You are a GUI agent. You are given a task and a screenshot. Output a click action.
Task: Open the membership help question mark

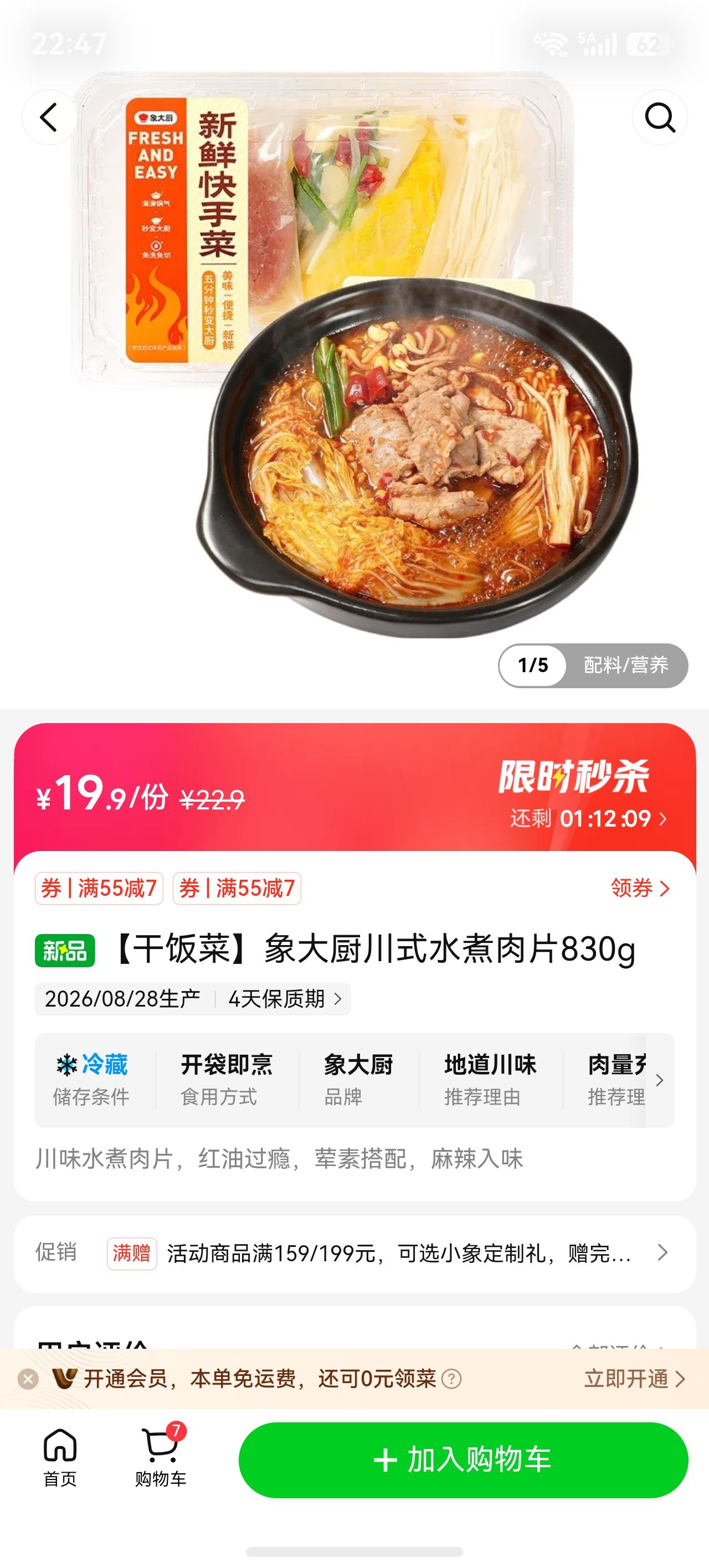(451, 1379)
